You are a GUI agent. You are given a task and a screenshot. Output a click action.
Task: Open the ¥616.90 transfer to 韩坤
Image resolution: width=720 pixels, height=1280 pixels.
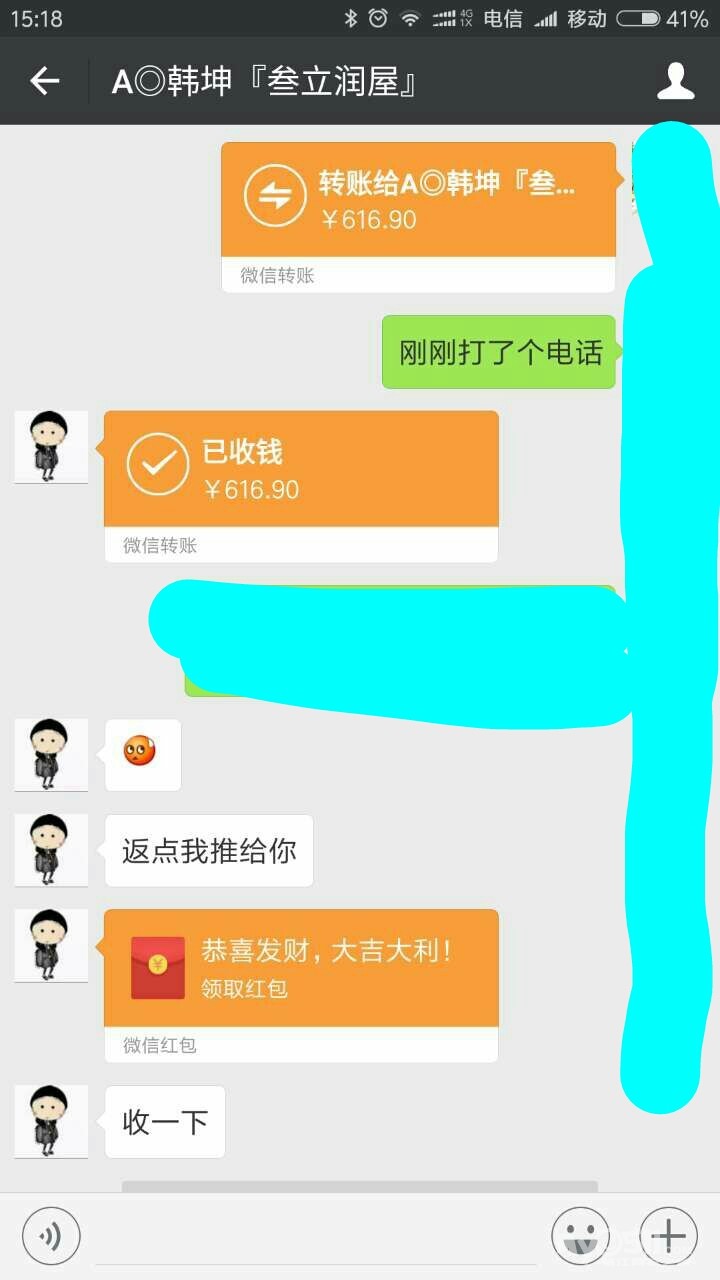(418, 200)
